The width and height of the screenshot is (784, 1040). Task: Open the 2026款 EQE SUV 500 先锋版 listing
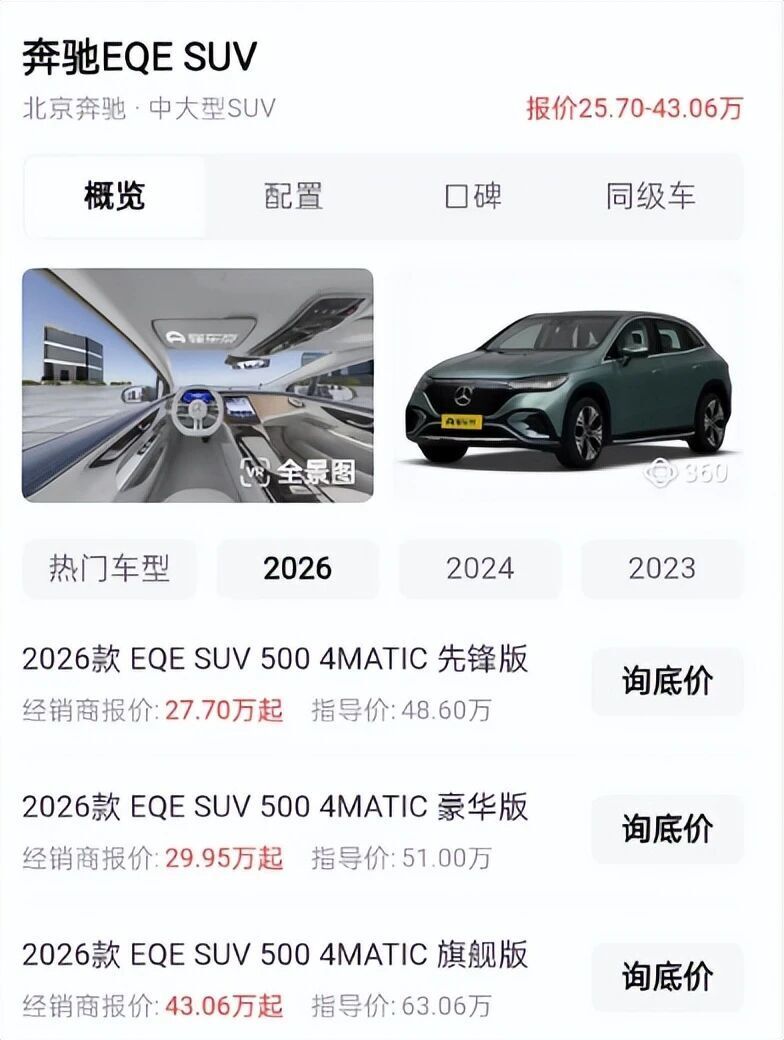click(x=277, y=660)
